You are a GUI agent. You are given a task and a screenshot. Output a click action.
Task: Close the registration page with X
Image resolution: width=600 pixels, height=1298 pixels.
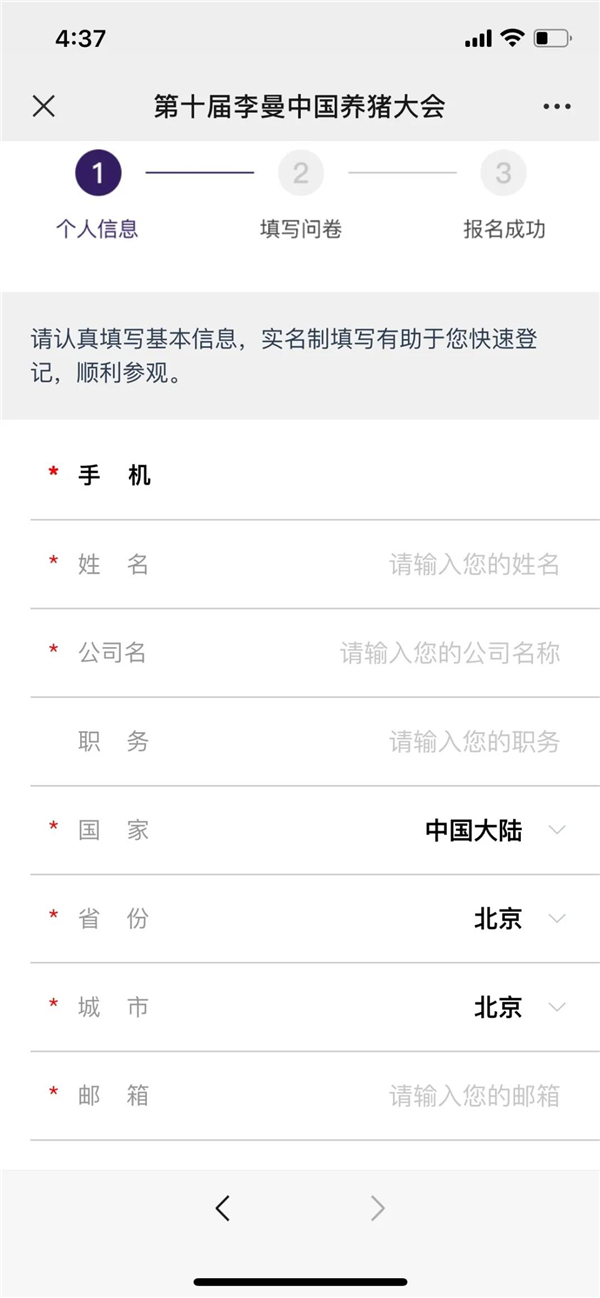44,106
